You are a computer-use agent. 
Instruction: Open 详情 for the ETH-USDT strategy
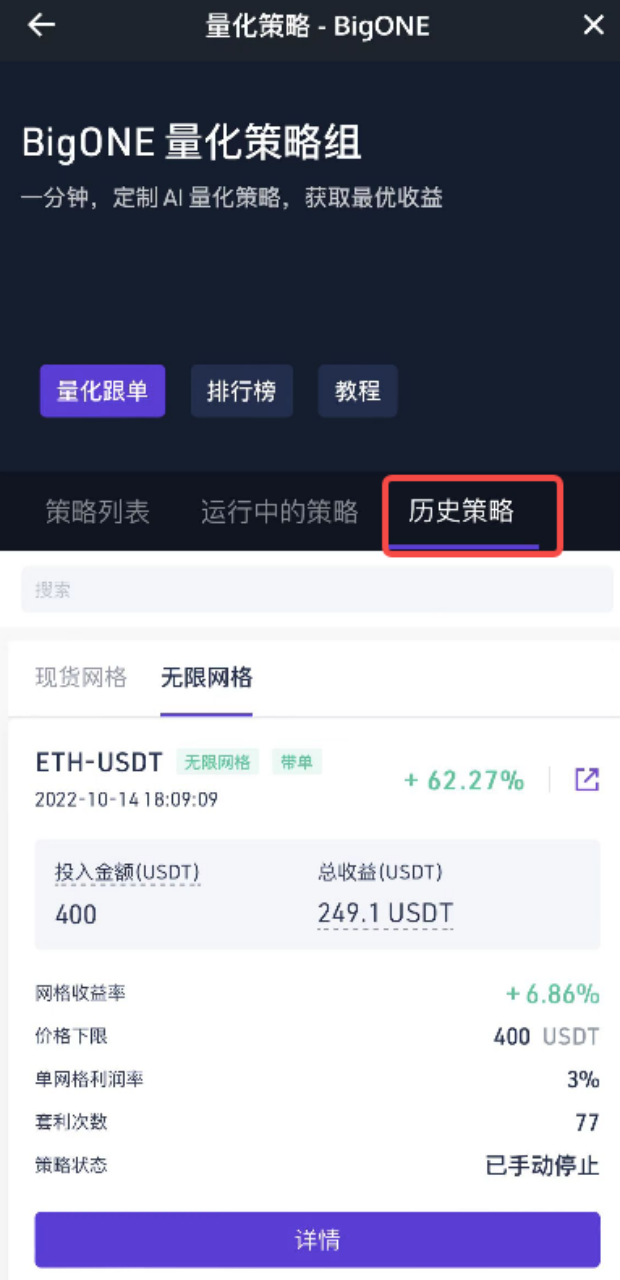[x=317, y=1240]
